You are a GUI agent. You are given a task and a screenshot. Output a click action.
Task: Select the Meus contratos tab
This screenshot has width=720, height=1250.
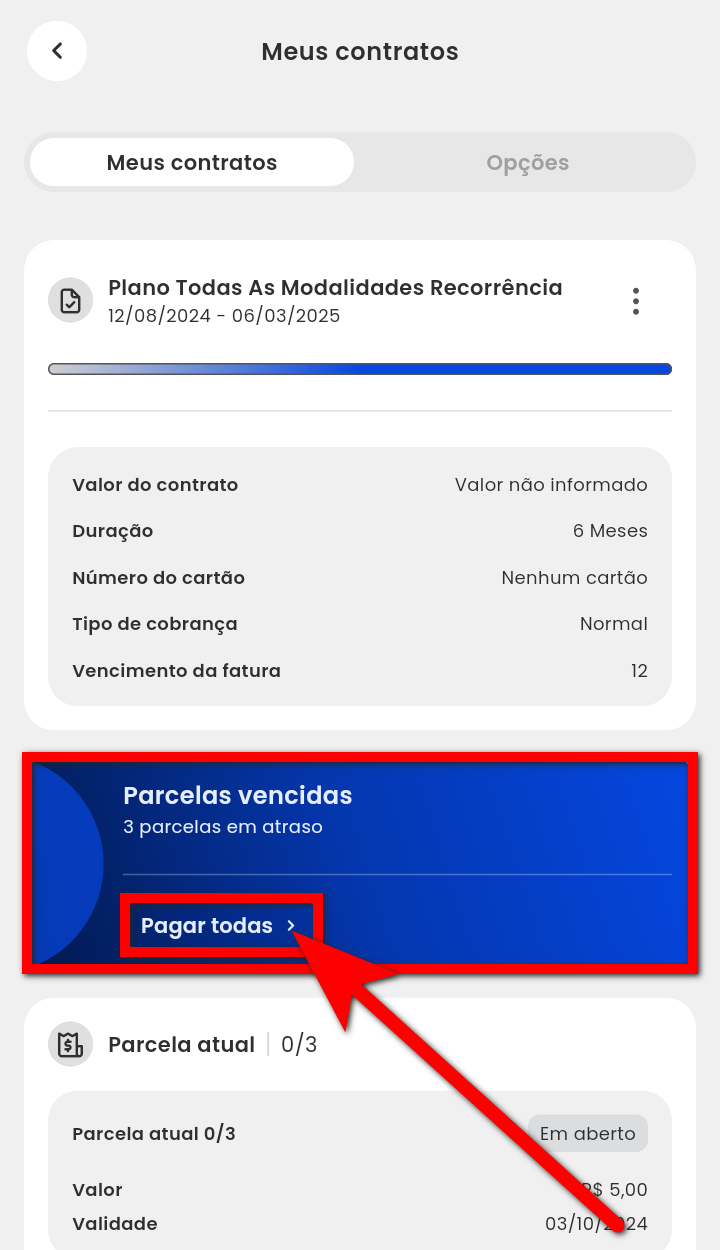click(192, 163)
